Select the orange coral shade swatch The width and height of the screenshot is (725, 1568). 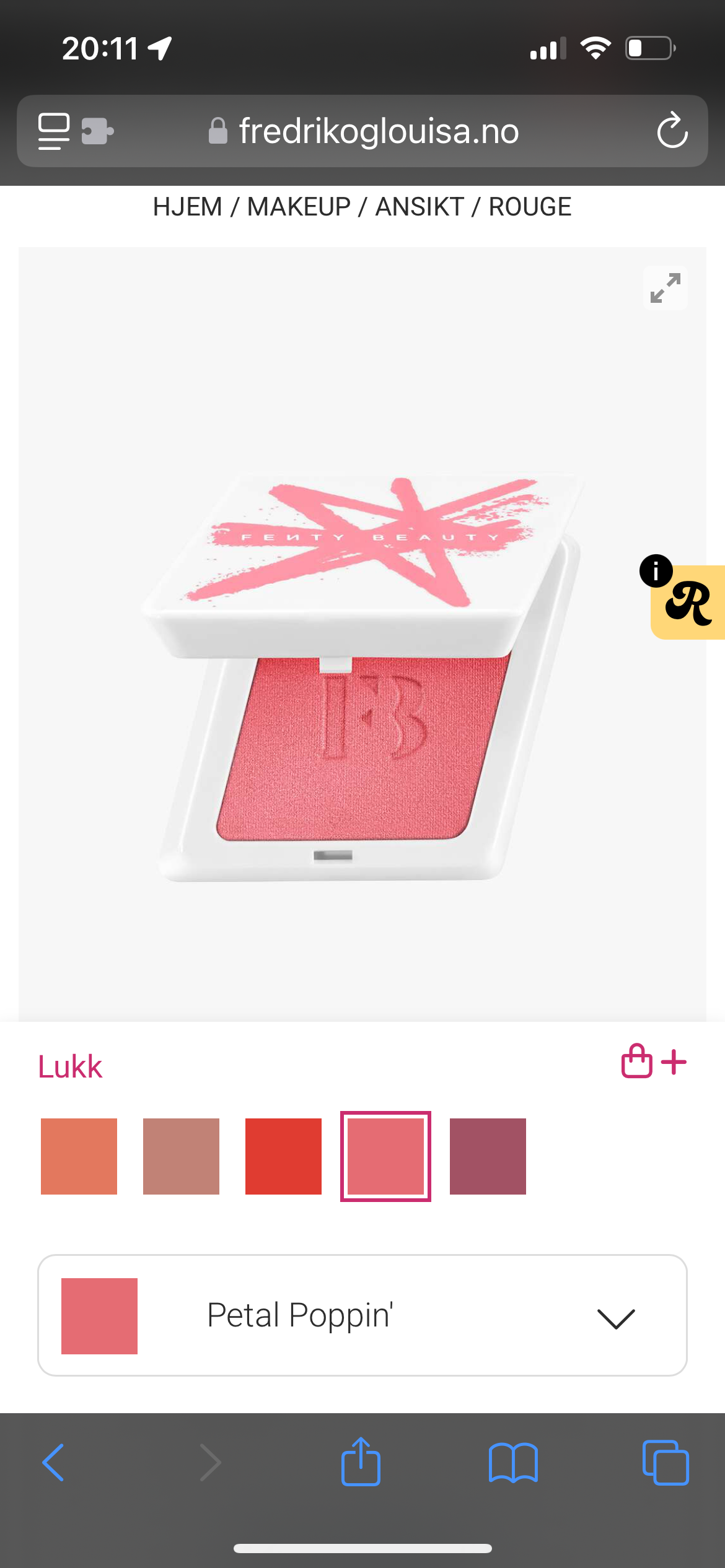(x=79, y=1156)
